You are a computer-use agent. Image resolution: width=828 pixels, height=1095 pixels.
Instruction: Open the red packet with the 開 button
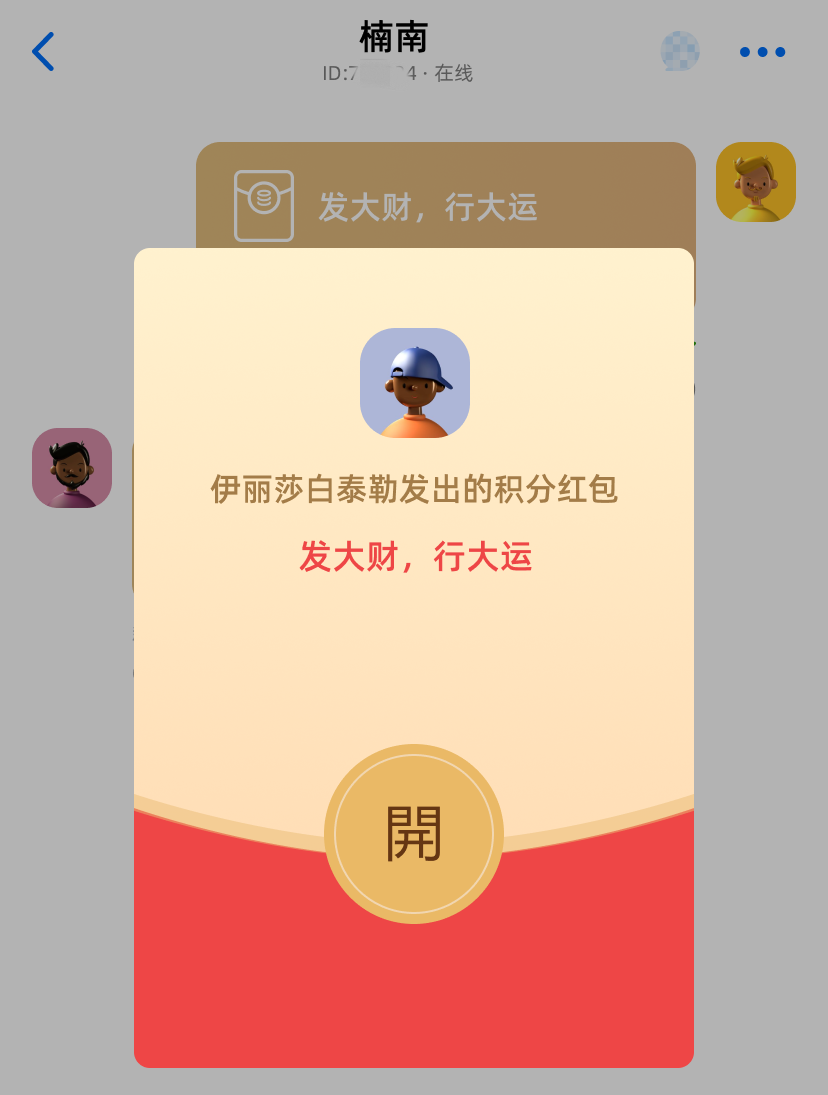pos(413,833)
